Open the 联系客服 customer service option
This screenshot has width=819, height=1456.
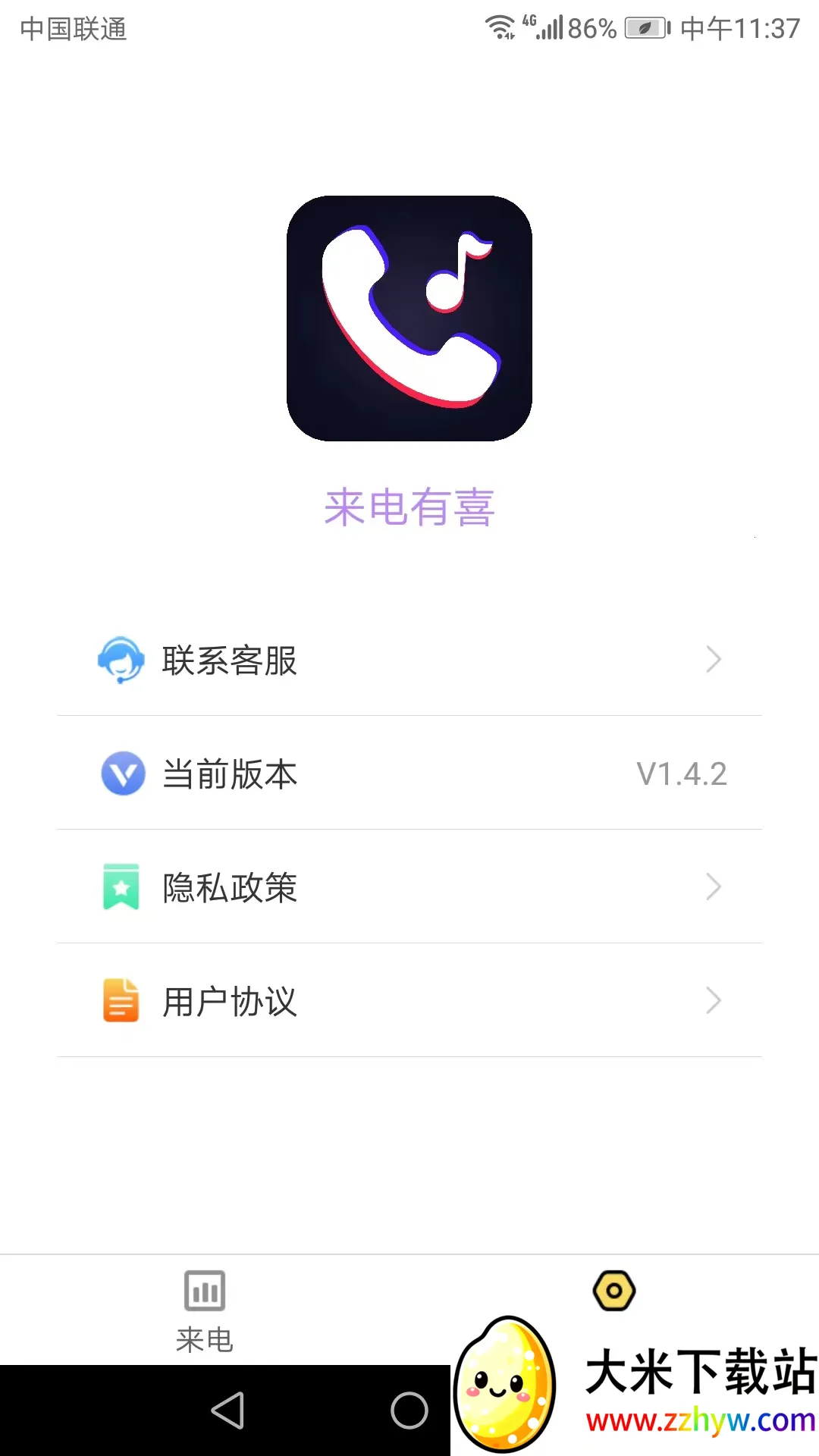pos(227,660)
